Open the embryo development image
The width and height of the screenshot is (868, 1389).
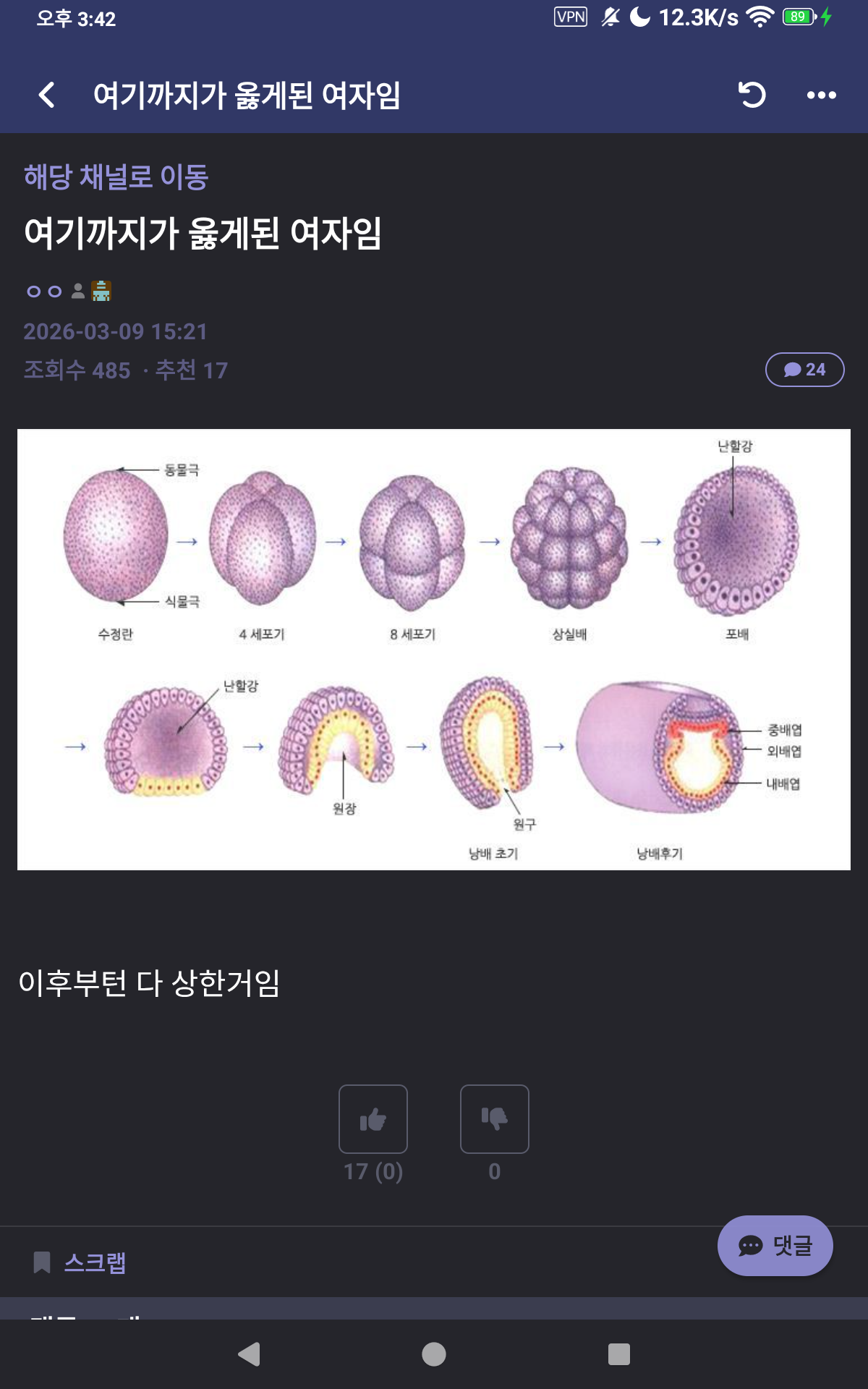tap(434, 649)
